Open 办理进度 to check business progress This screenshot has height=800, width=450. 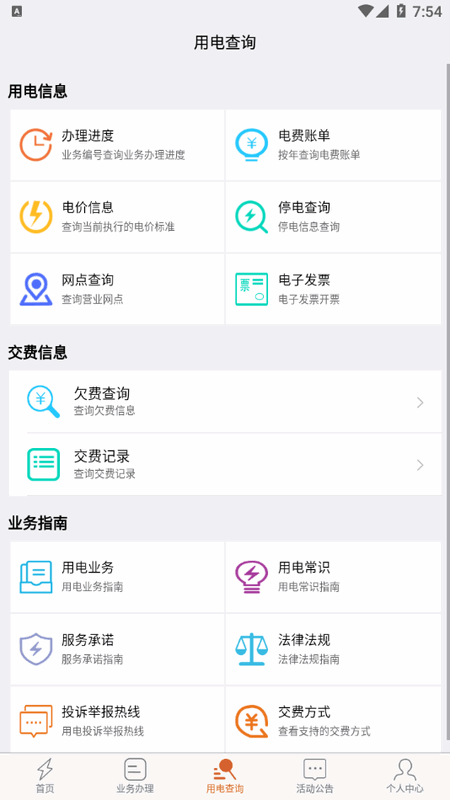(x=117, y=145)
